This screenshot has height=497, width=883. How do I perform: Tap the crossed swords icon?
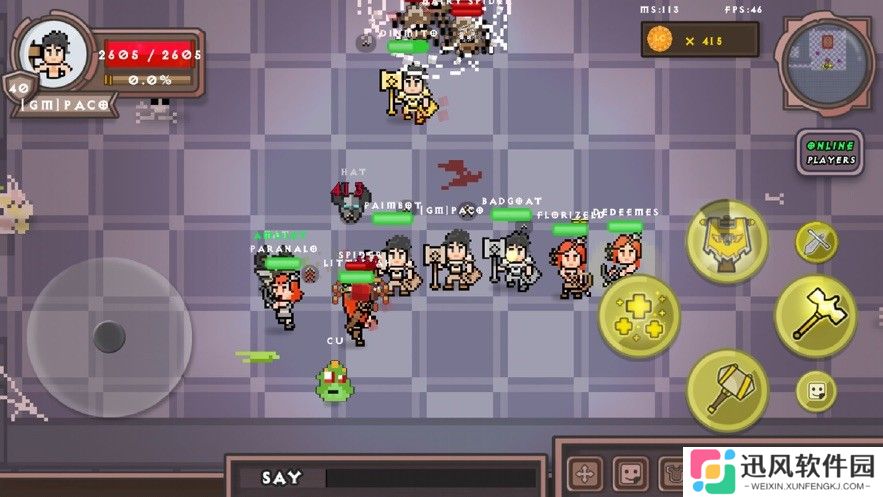(x=816, y=242)
